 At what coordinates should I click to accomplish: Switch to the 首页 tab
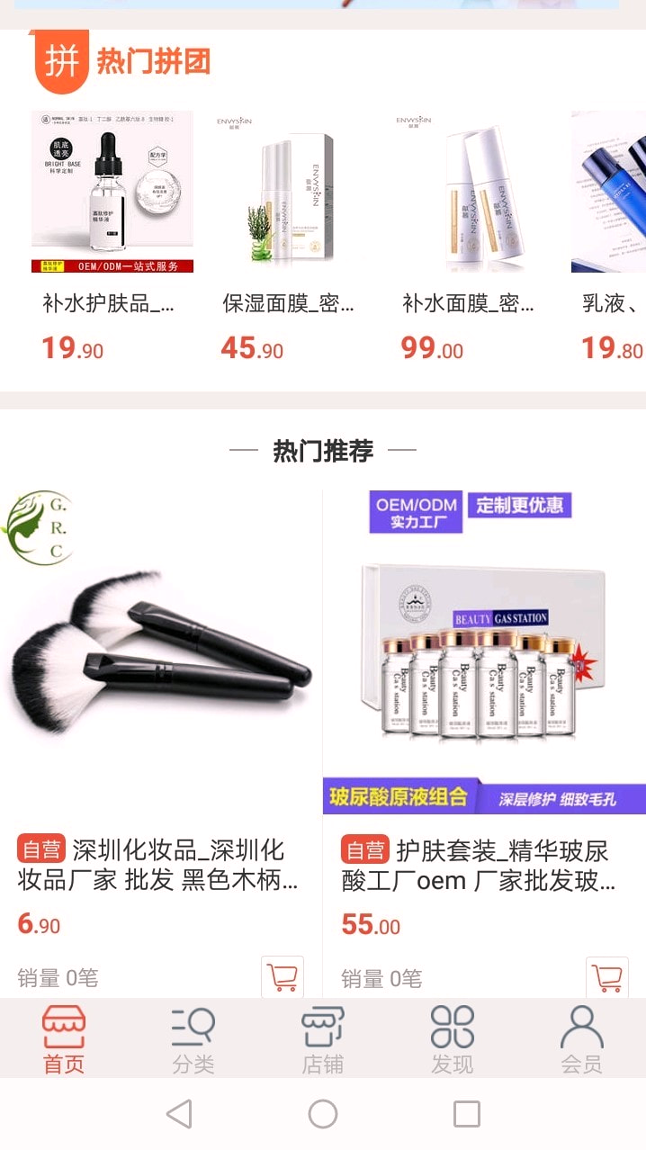(x=64, y=1040)
